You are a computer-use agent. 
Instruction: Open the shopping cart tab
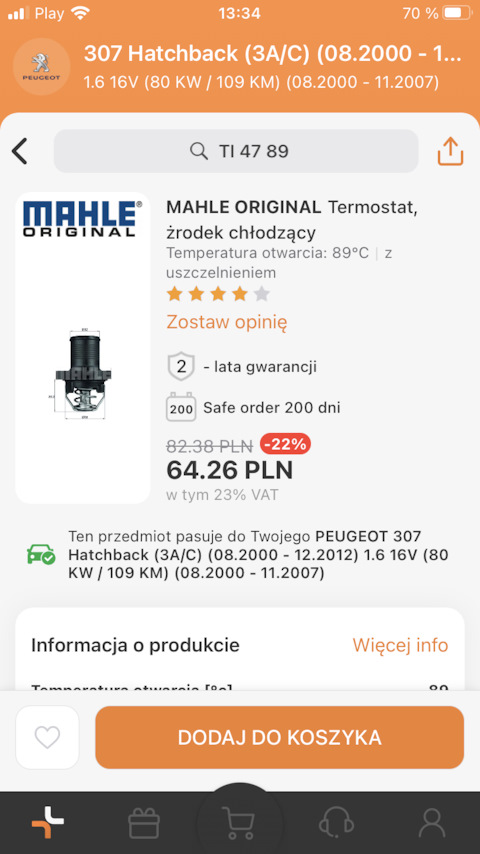pyautogui.click(x=239, y=822)
